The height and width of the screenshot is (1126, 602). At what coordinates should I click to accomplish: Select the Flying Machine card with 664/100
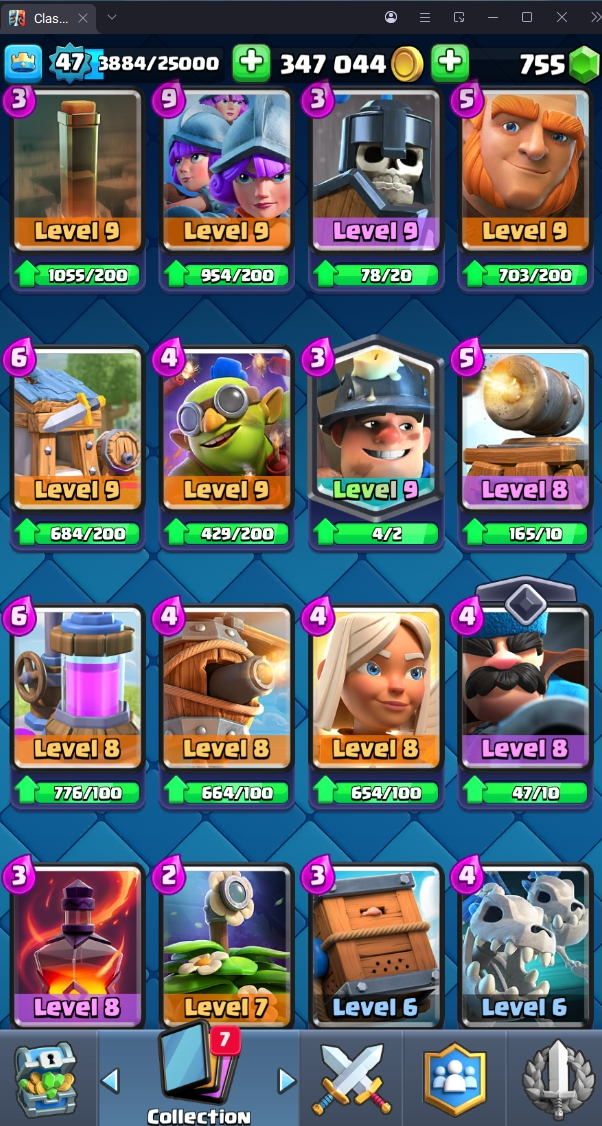pyautogui.click(x=226, y=700)
